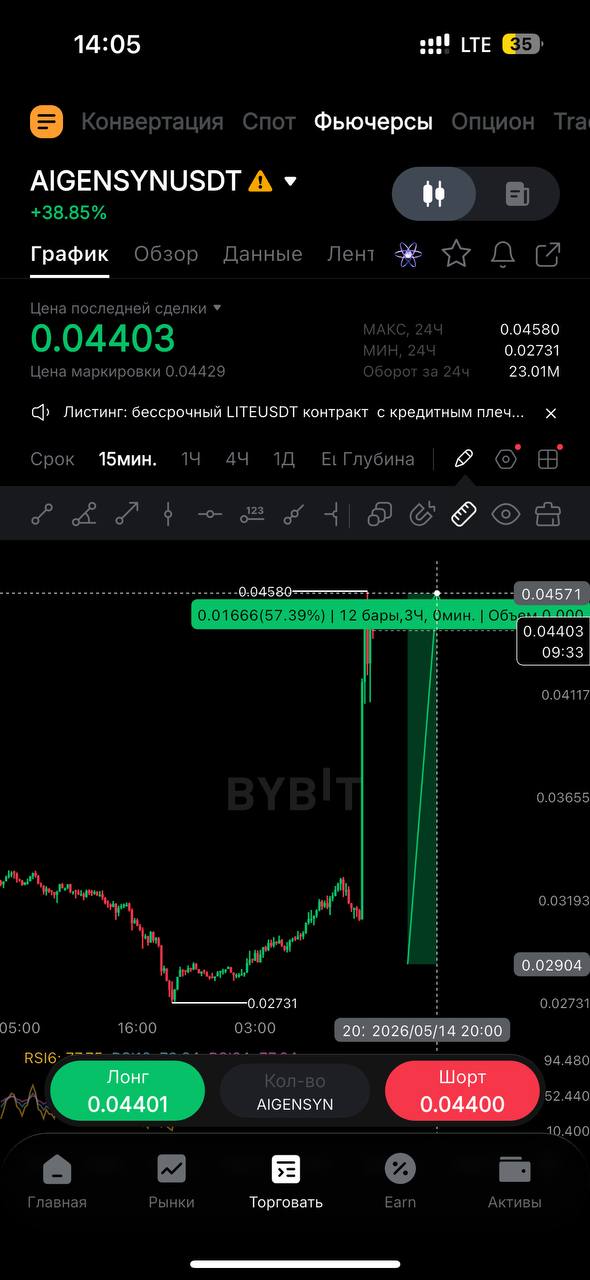The width and height of the screenshot is (590, 1280).
Task: Share the chart via external icon
Action: [548, 254]
